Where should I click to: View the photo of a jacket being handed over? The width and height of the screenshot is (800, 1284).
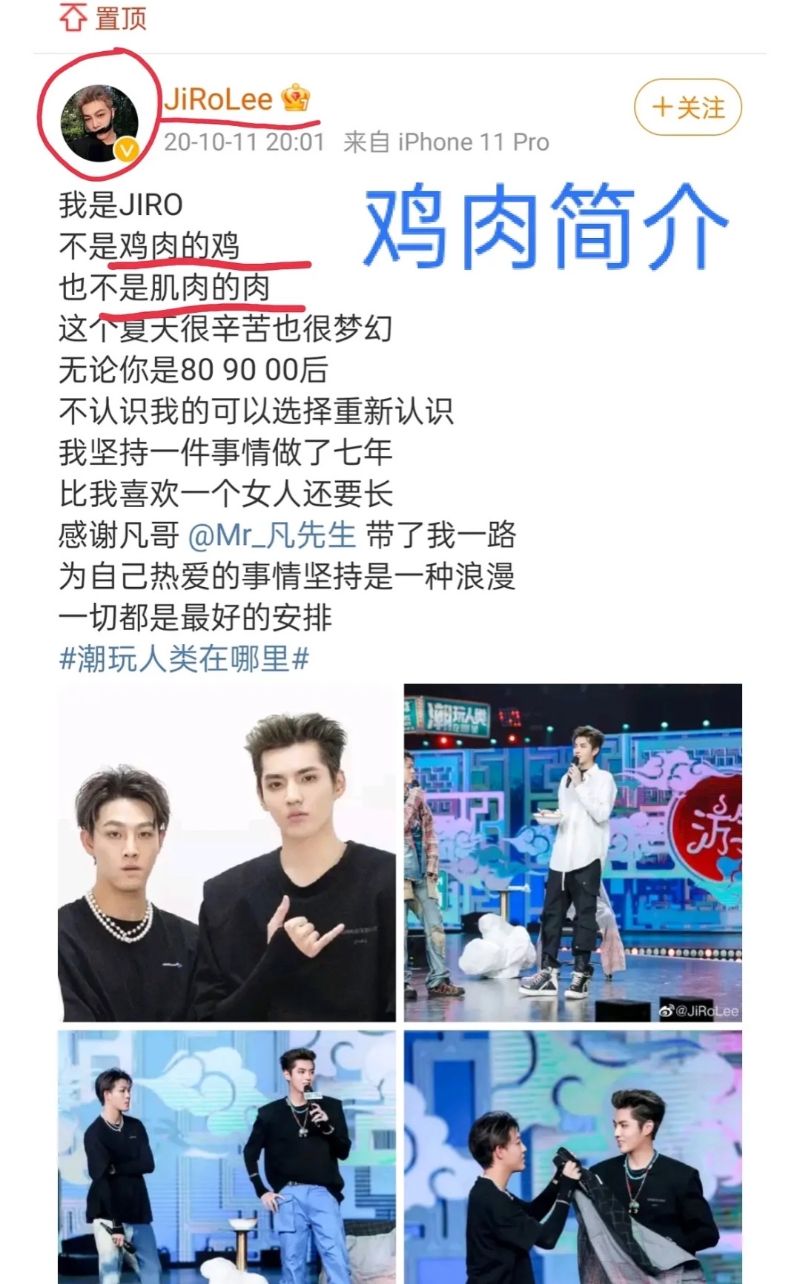point(572,1157)
